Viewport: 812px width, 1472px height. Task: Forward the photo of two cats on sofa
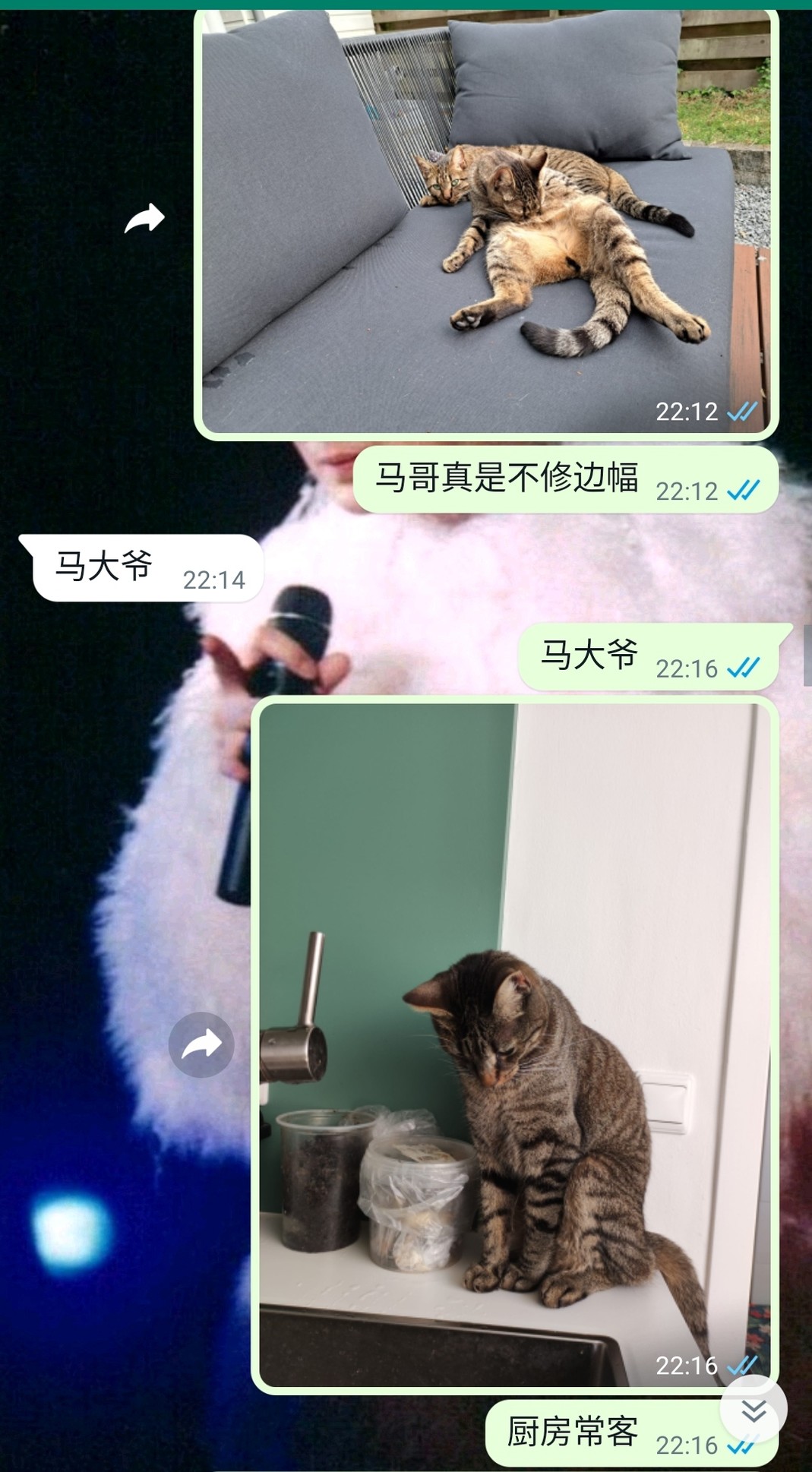pyautogui.click(x=144, y=218)
